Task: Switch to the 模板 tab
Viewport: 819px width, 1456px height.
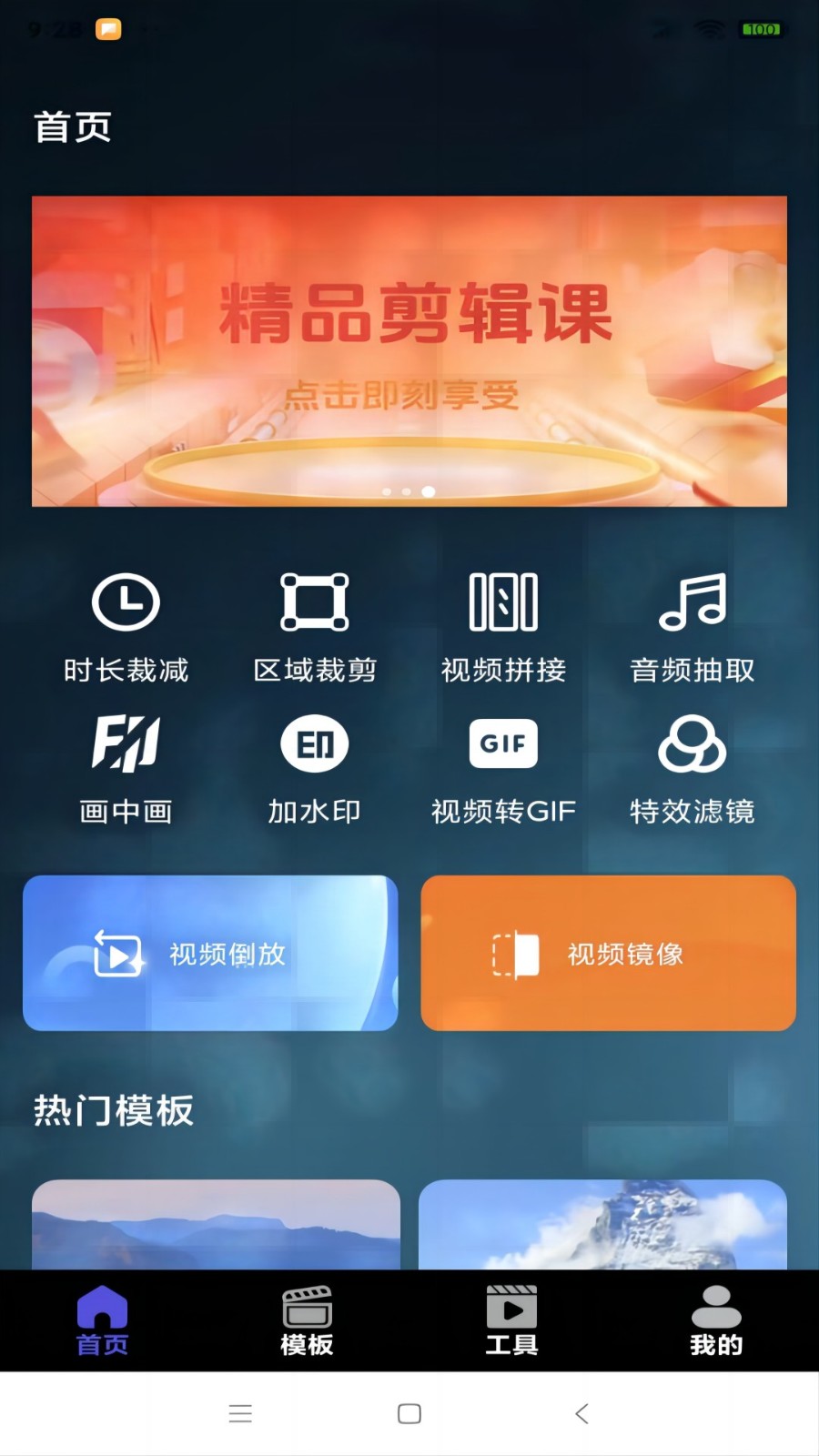Action: click(x=307, y=1320)
